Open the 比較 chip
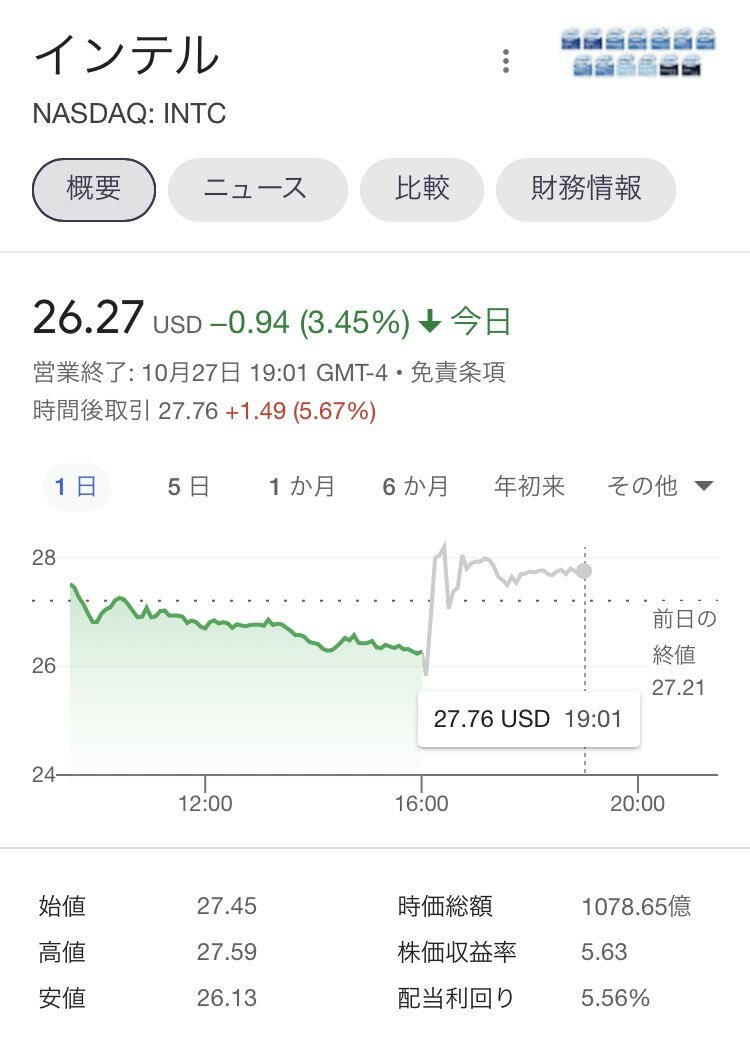Viewport: 750px width, 1041px height. (x=422, y=189)
